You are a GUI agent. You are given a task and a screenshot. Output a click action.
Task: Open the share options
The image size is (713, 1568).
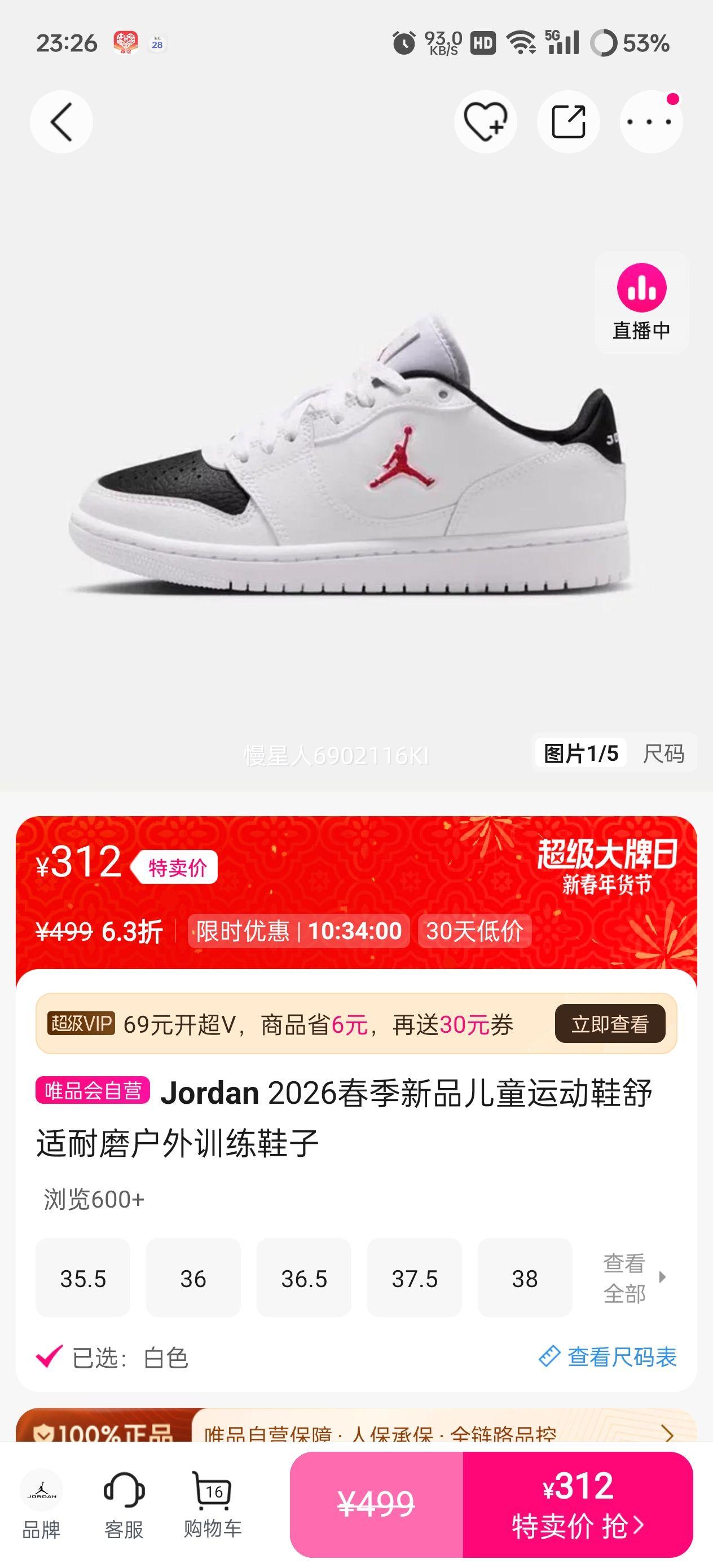tap(568, 121)
